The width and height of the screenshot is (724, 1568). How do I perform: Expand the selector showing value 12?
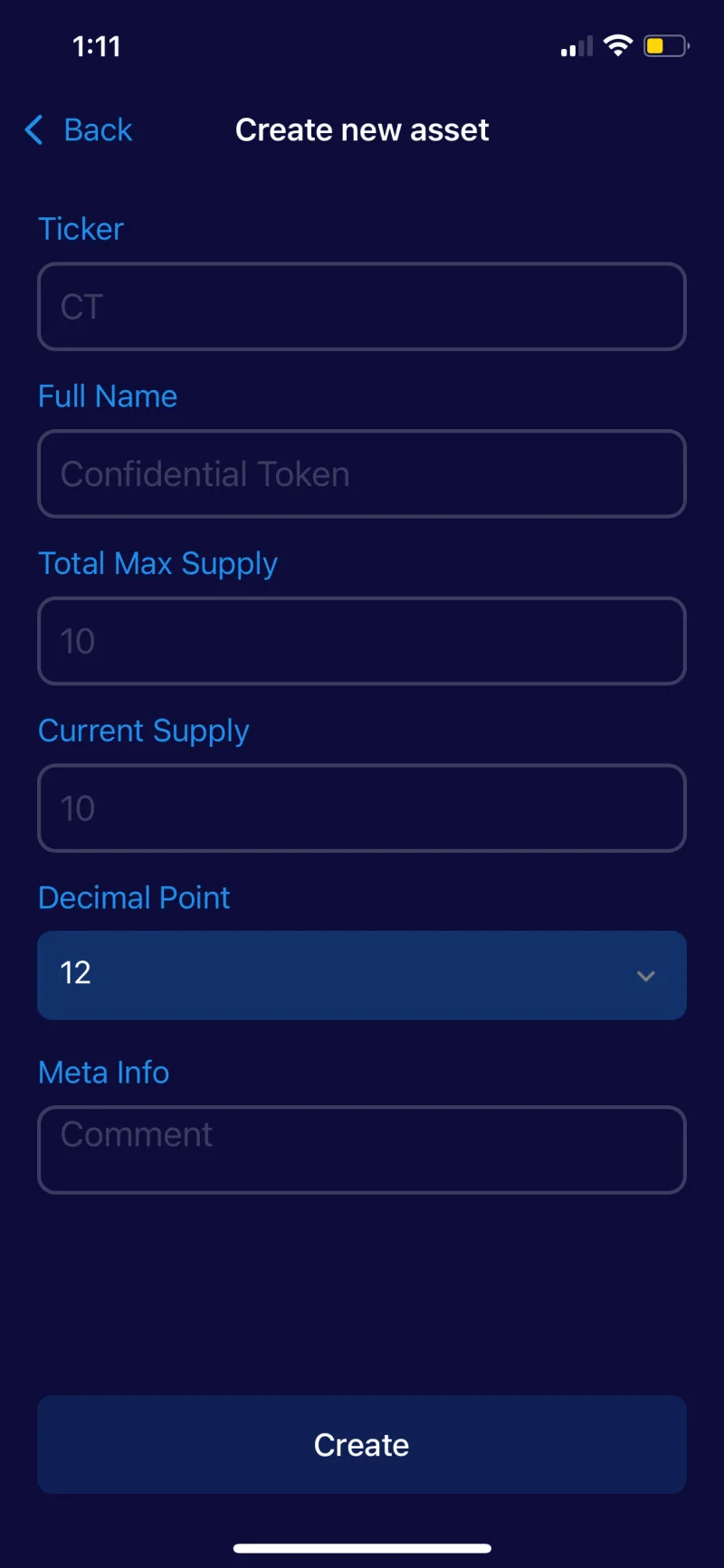[362, 975]
